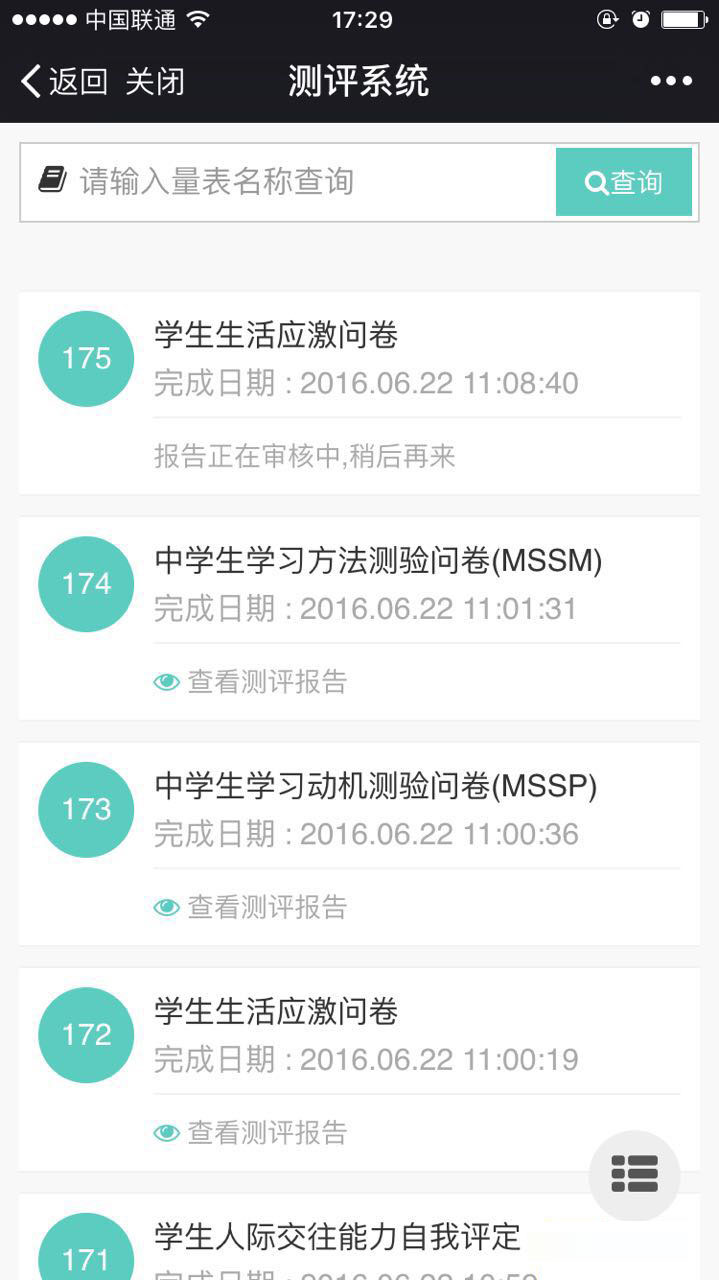Open record 175 学生生活应激问卷
719x1280 pixels.
click(359, 393)
